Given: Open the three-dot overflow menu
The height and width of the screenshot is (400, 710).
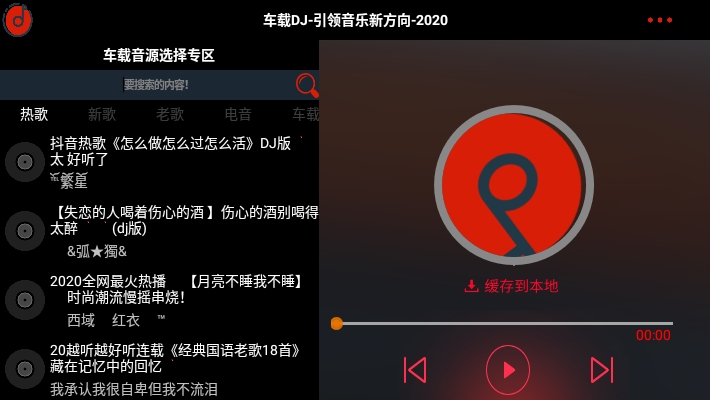Looking at the screenshot, I should tap(660, 20).
